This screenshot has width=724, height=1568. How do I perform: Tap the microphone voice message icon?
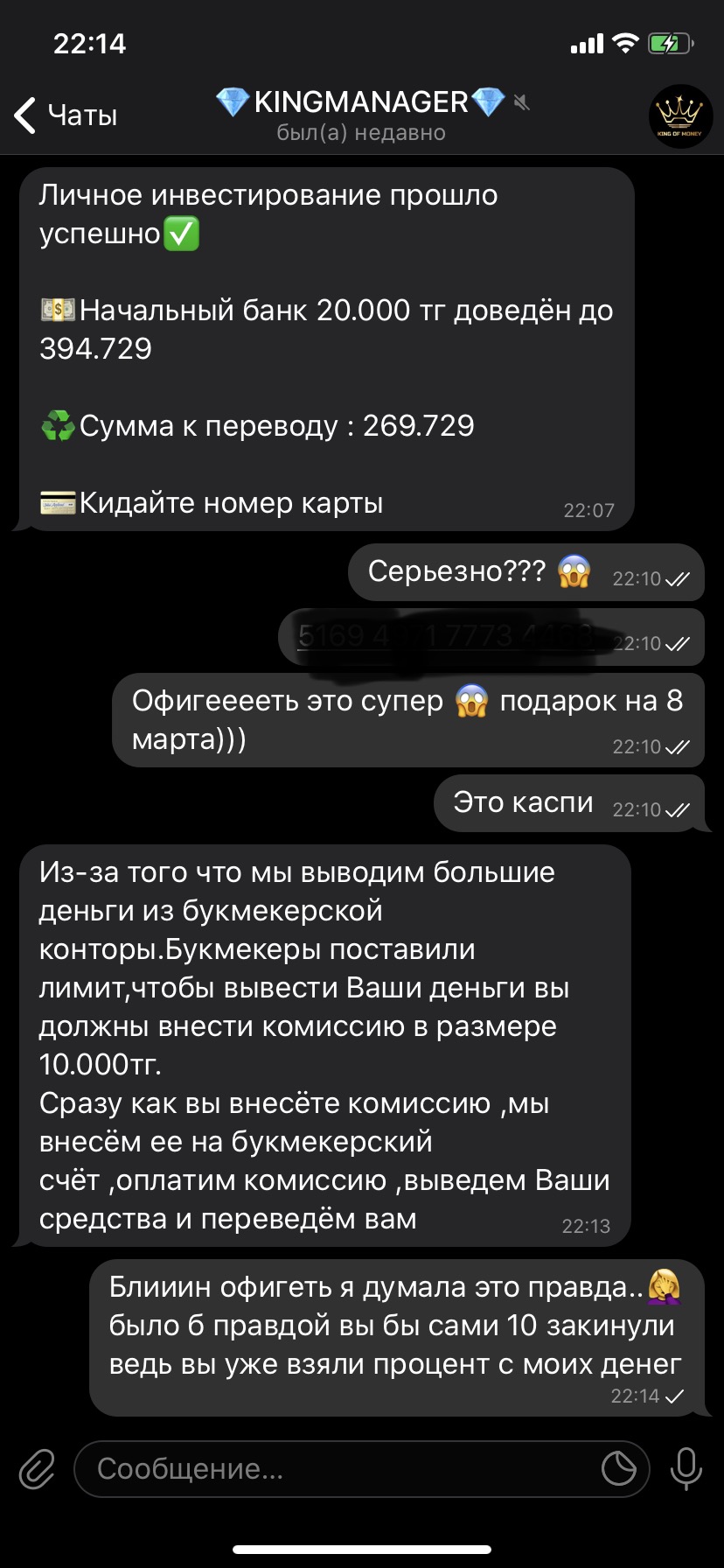pos(686,1468)
